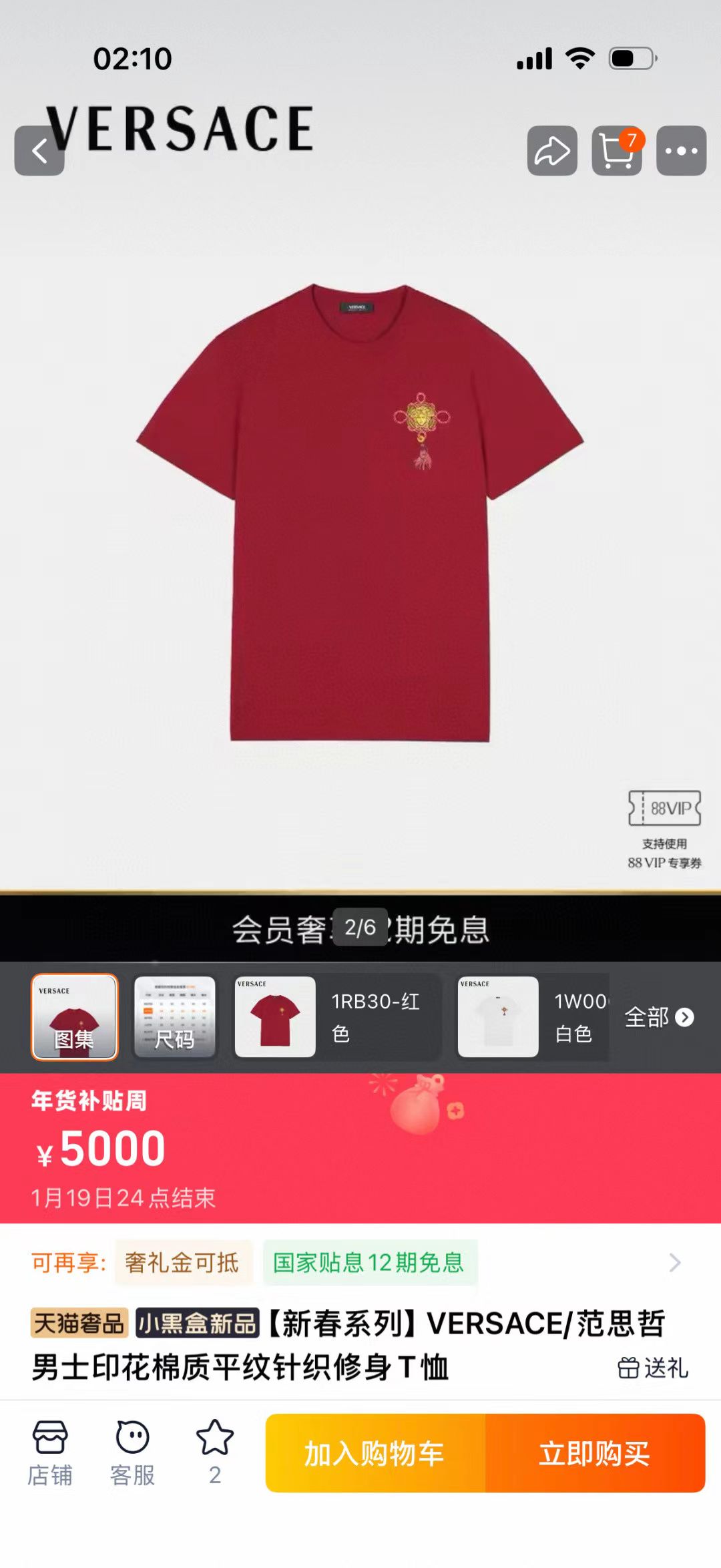
Task: Tap the 奢礼金可抵 benefit chip
Action: [x=182, y=1263]
